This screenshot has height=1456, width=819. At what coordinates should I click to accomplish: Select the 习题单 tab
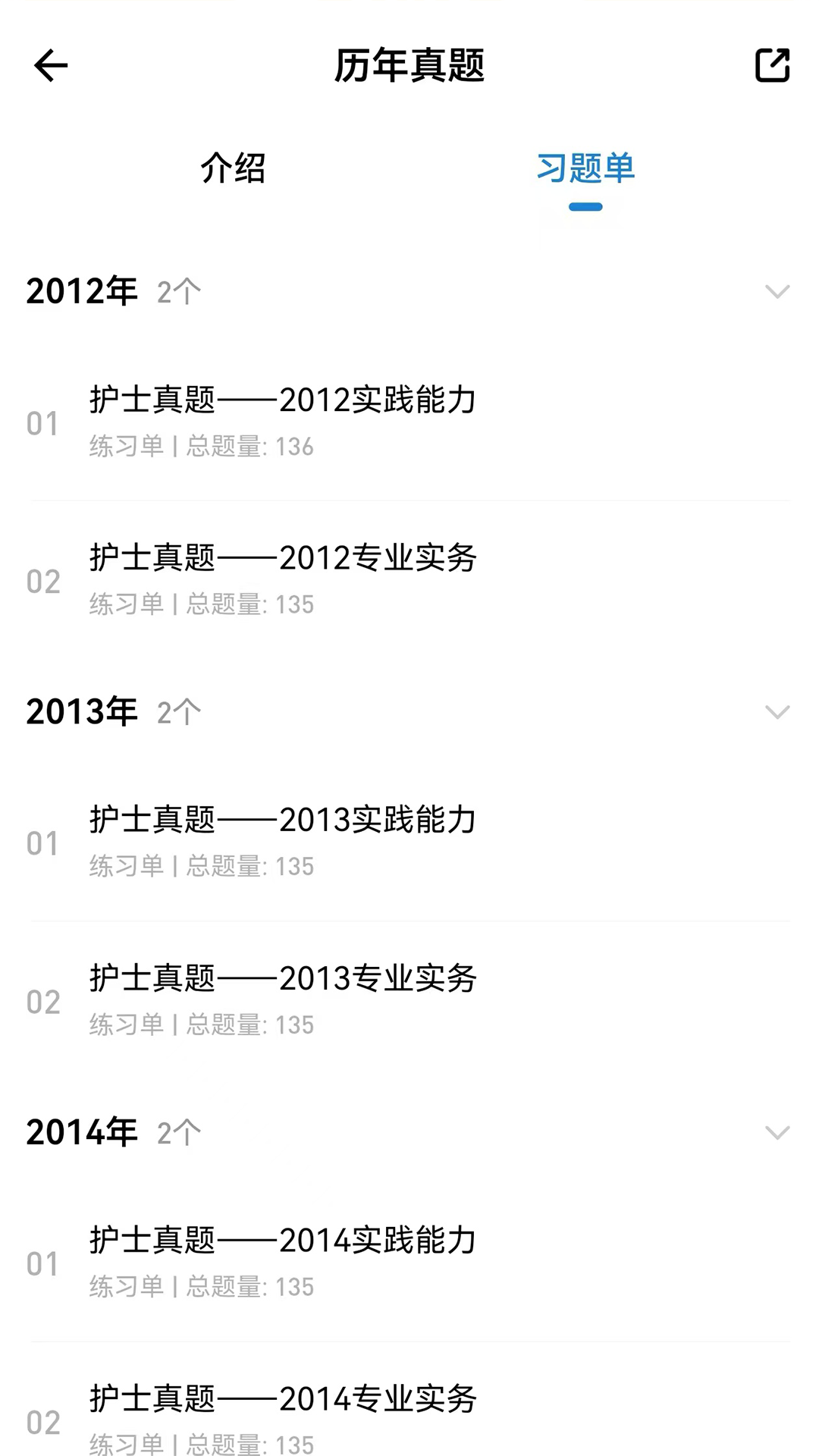[585, 168]
